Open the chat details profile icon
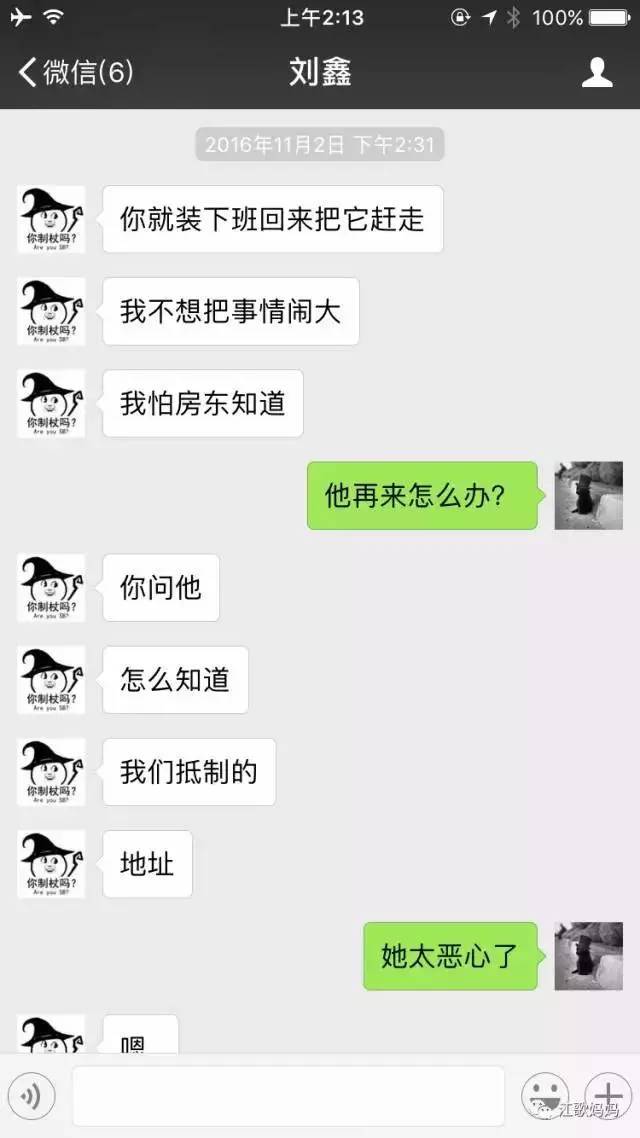This screenshot has height=1138, width=640. [x=597, y=73]
